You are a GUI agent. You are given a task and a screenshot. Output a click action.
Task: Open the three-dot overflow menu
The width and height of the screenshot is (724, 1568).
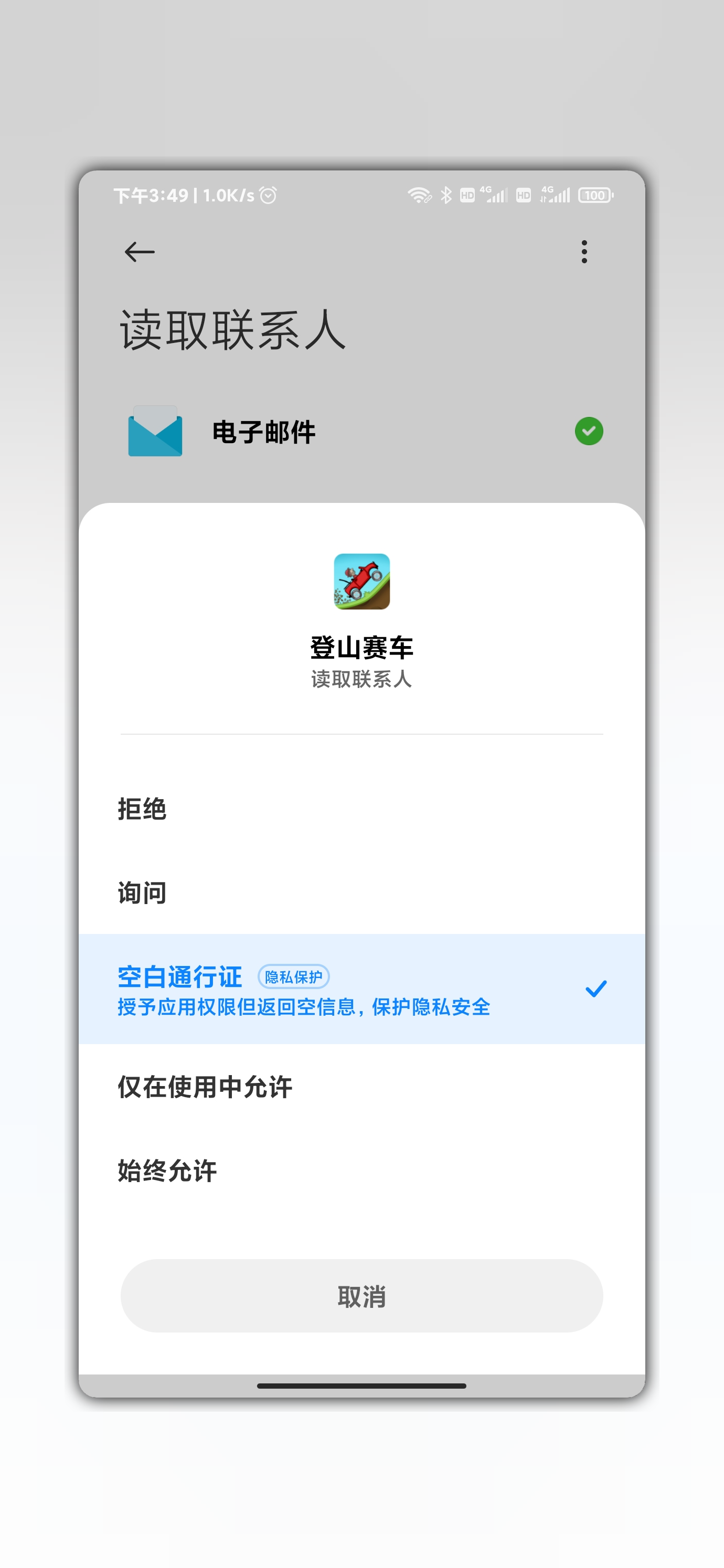click(583, 251)
